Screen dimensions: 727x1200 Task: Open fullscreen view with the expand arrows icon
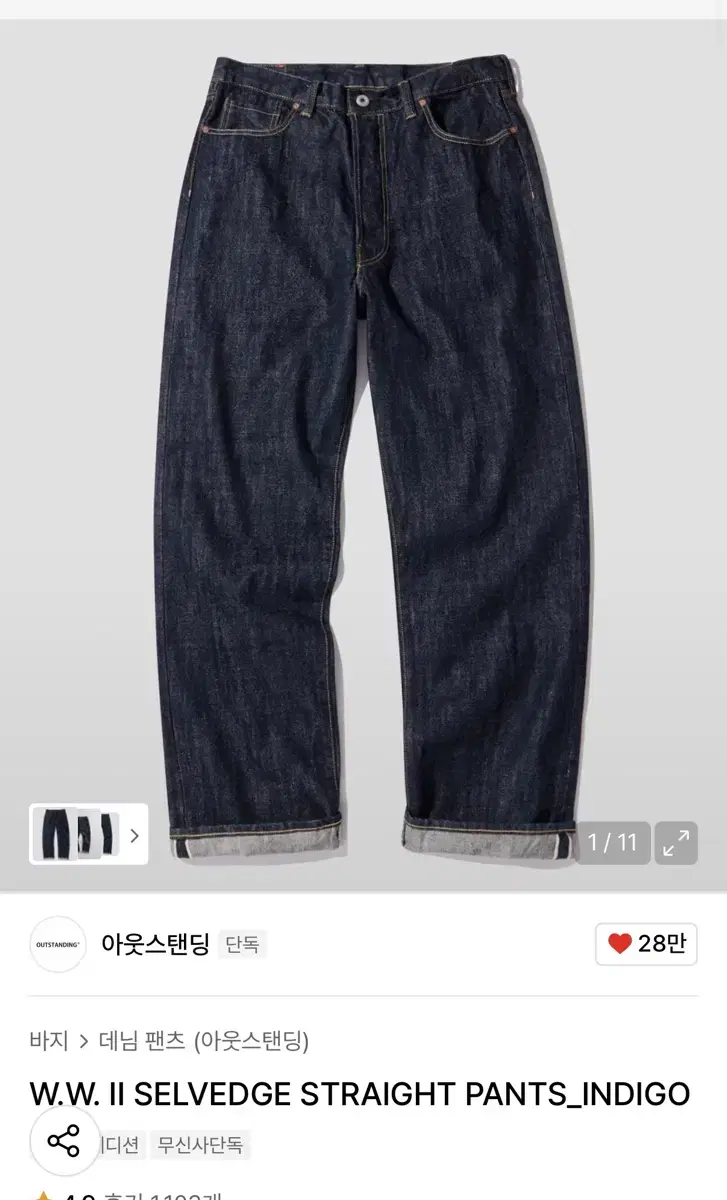[676, 843]
